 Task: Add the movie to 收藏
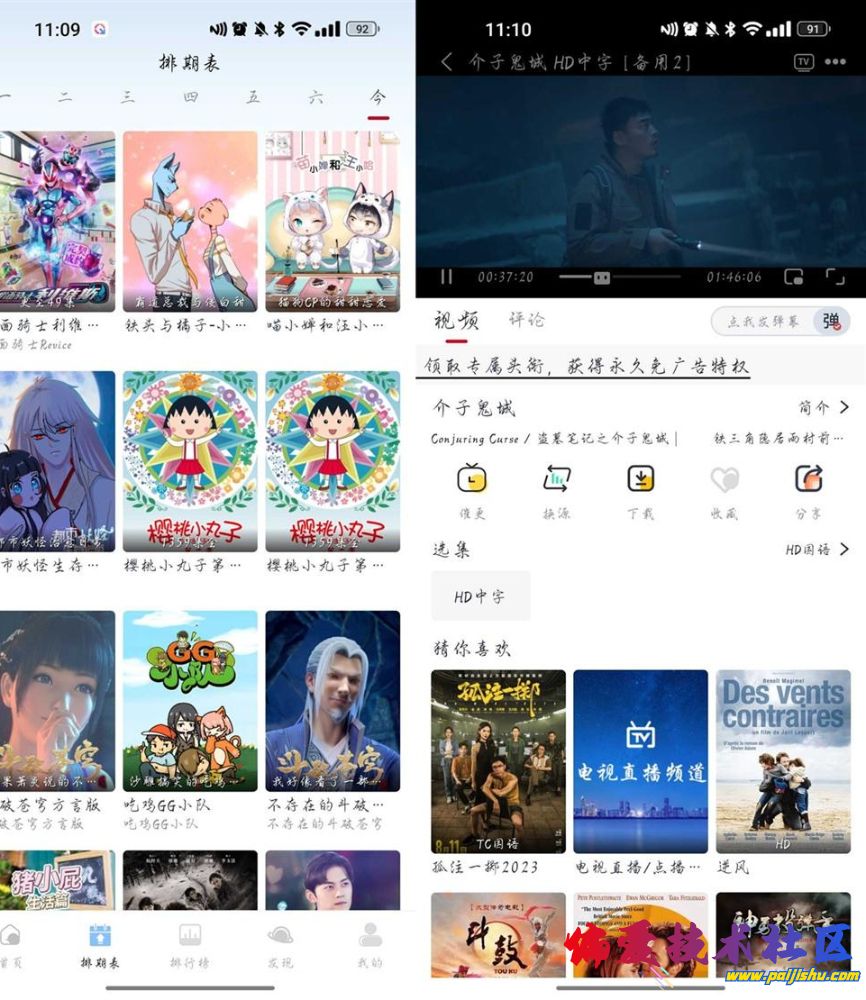724,490
